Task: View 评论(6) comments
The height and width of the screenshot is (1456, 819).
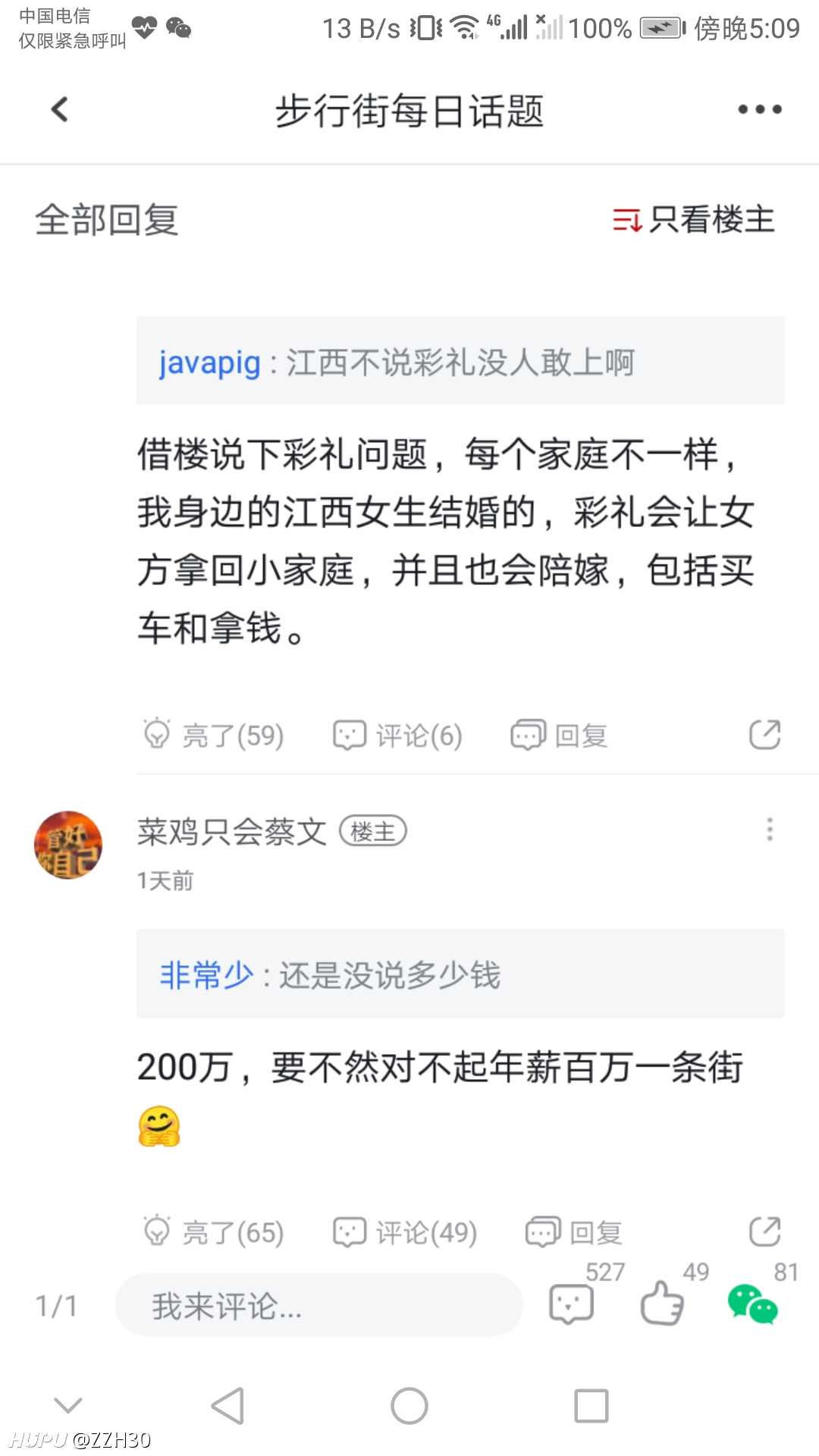Action: click(x=397, y=735)
